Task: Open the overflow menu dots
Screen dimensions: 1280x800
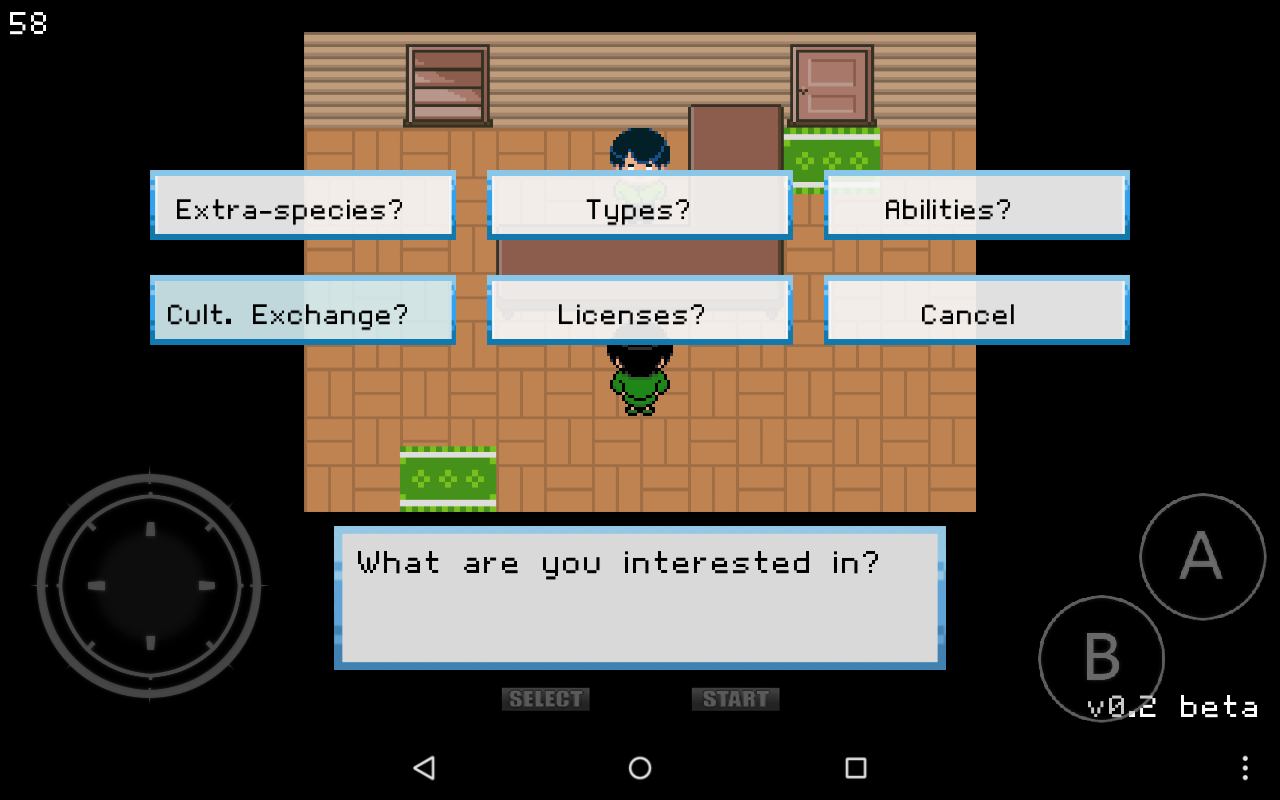Action: pos(1244,767)
